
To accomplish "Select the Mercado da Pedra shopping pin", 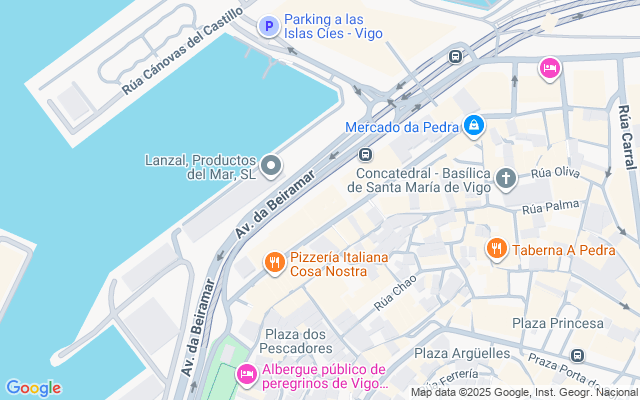I will point(473,126).
